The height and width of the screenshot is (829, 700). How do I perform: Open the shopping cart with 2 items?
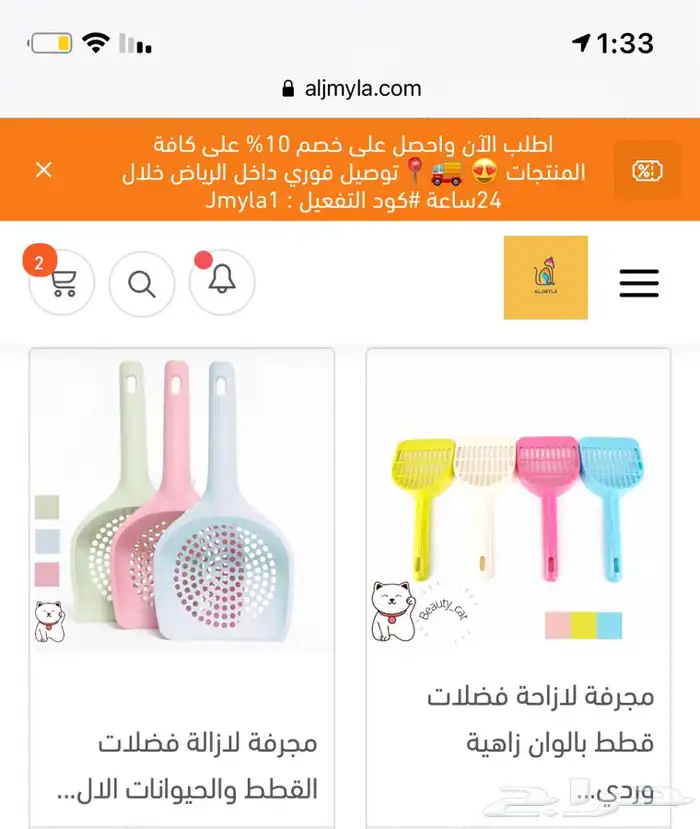[x=62, y=283]
